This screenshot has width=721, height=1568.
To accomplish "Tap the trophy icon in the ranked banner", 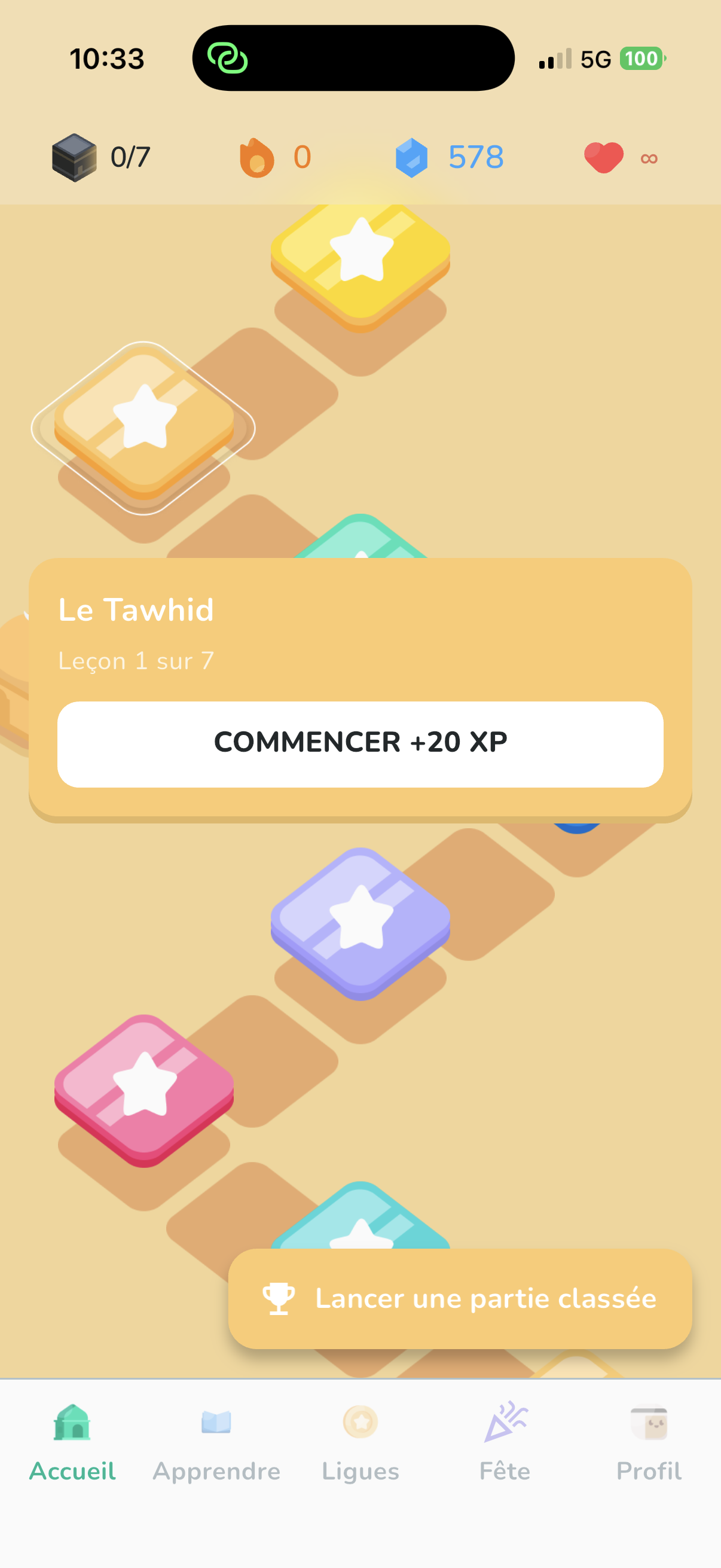I will (x=277, y=1298).
